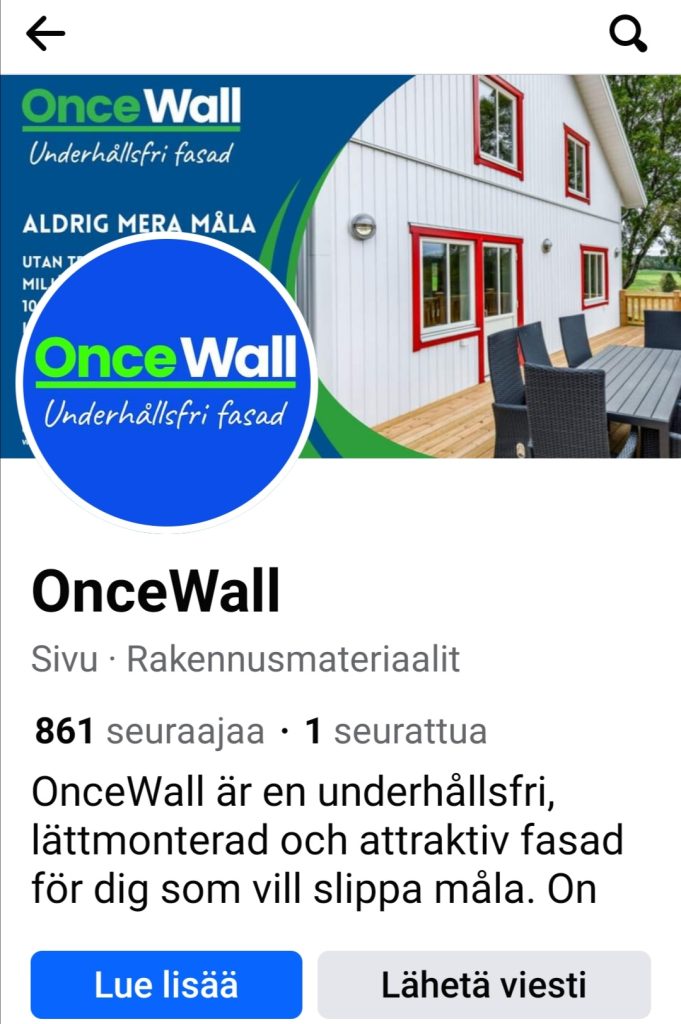View the 1 seurattua following list
681x1024 pixels.
[x=395, y=732]
